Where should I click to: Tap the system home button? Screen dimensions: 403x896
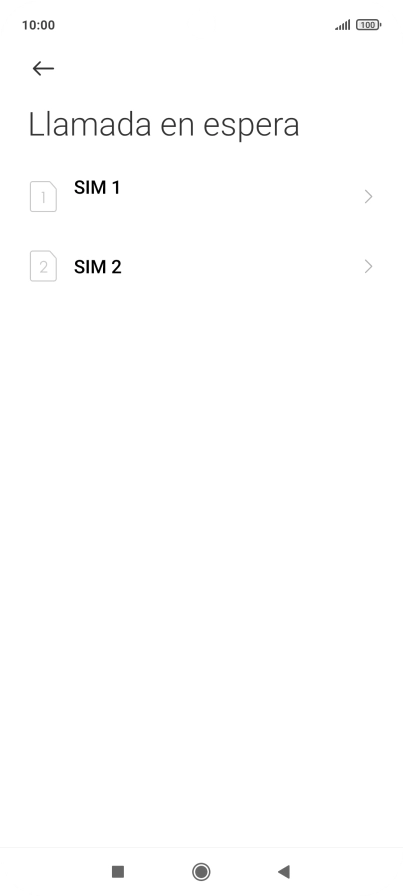coord(201,871)
